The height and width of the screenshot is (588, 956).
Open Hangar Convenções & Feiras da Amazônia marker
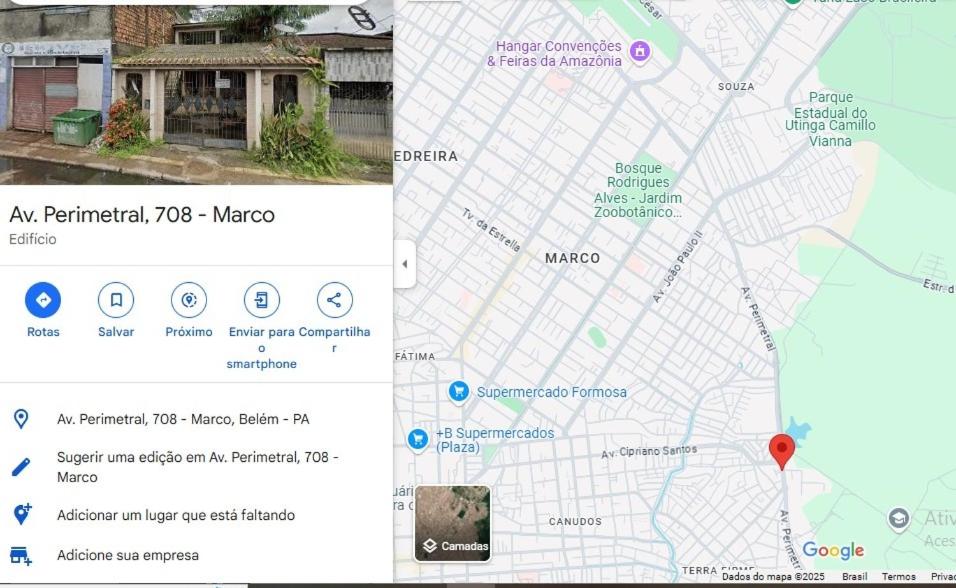point(640,51)
